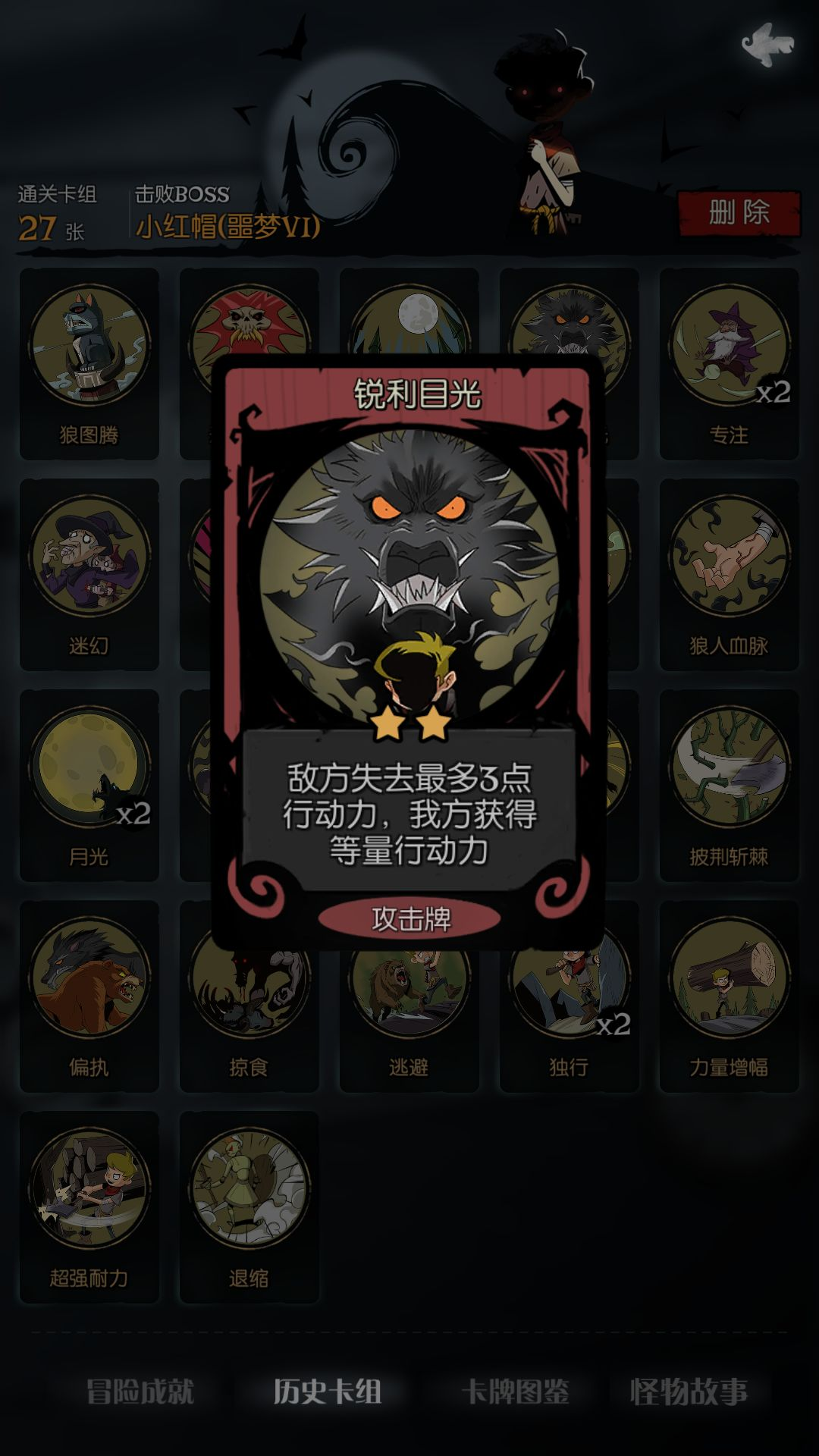This screenshot has height=1456, width=819.
Task: Open the 退缩 card
Action: 249,1206
